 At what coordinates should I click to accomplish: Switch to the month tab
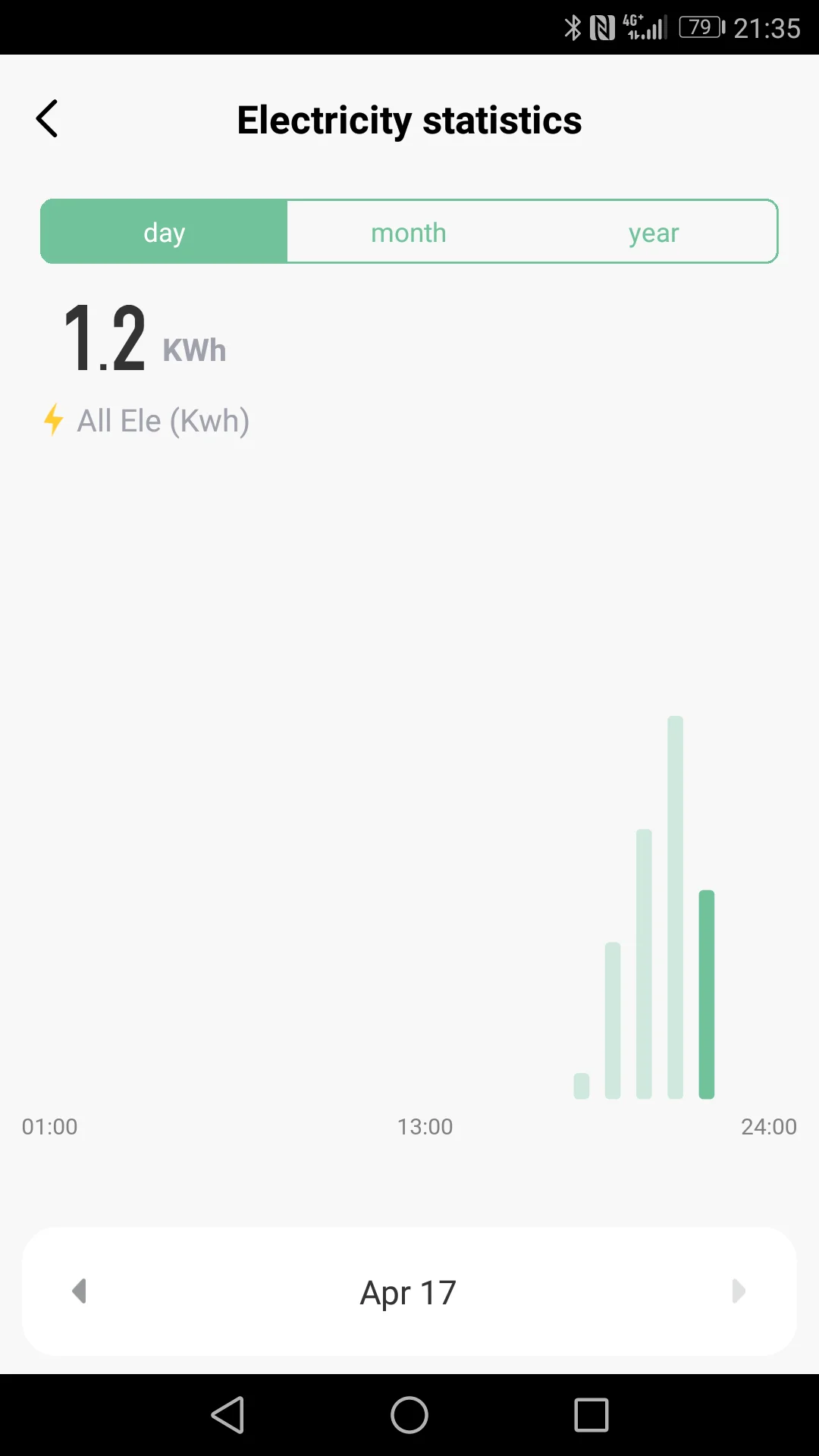click(409, 232)
